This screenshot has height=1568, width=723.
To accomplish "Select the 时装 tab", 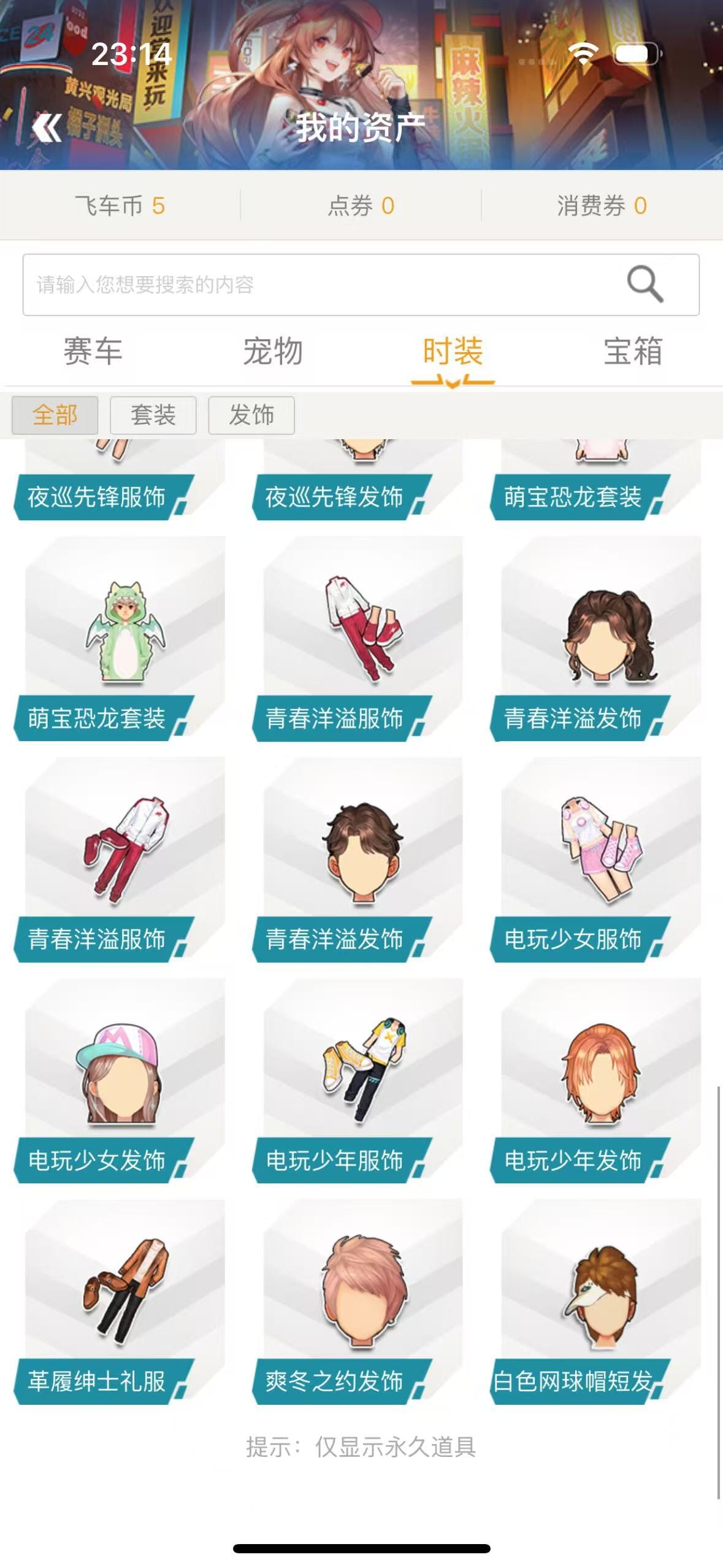I will [x=453, y=352].
